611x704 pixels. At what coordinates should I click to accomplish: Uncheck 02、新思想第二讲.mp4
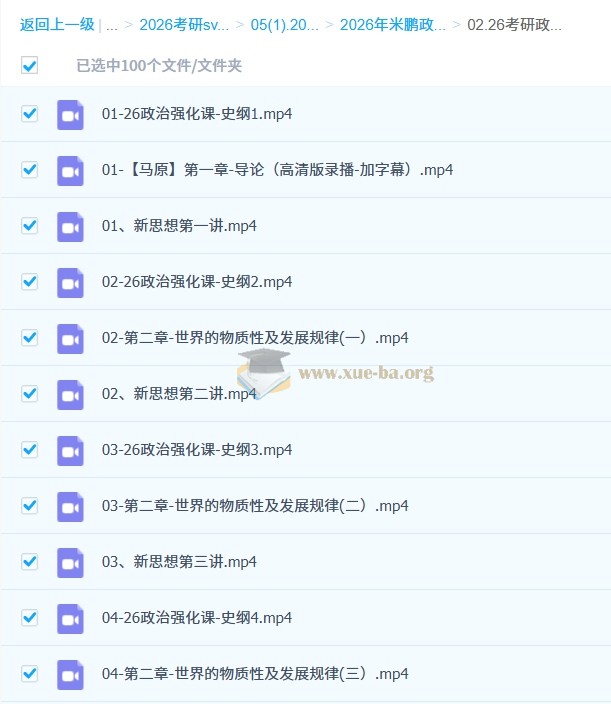click(30, 394)
